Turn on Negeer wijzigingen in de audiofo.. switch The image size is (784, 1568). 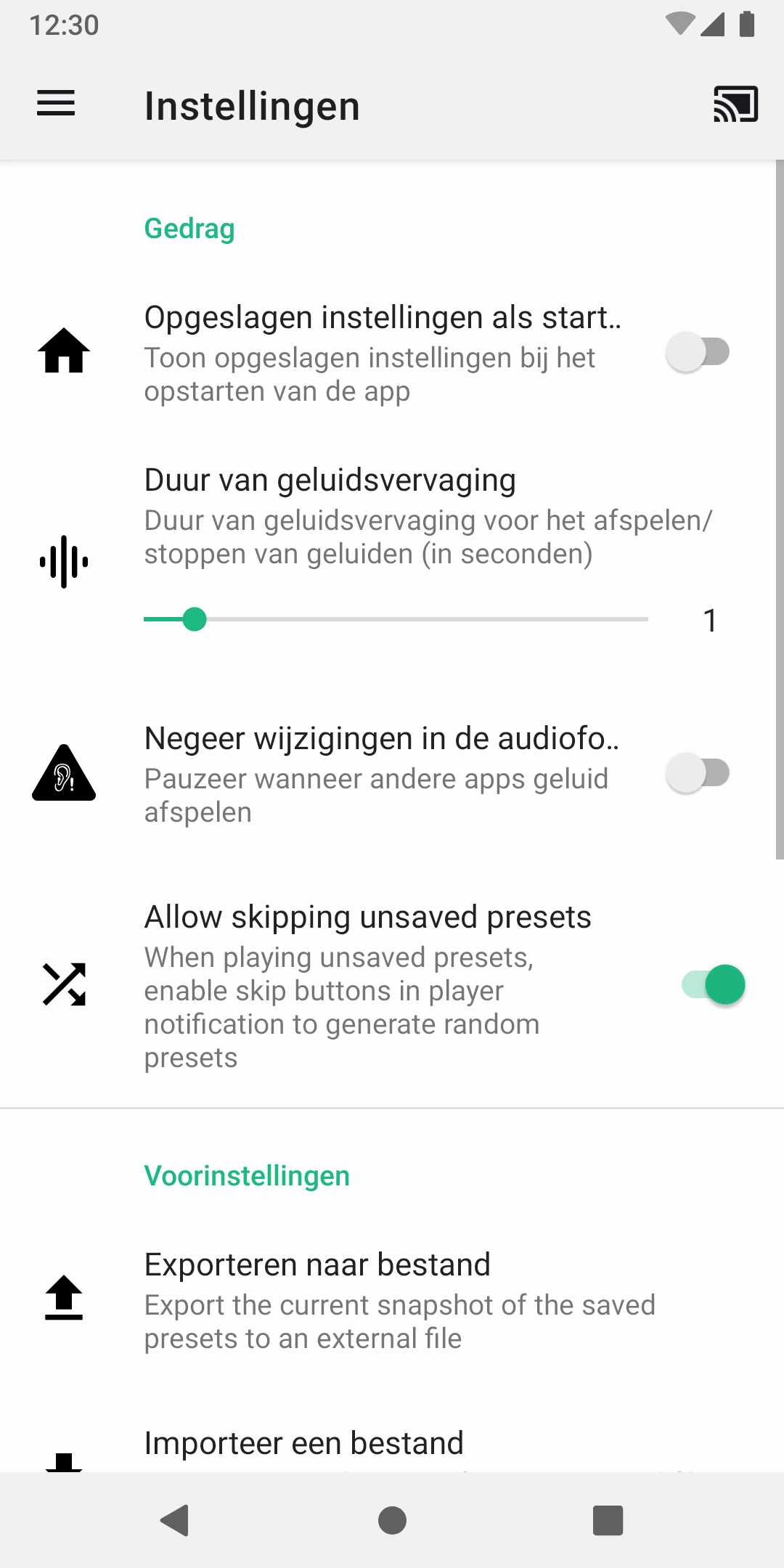698,774
